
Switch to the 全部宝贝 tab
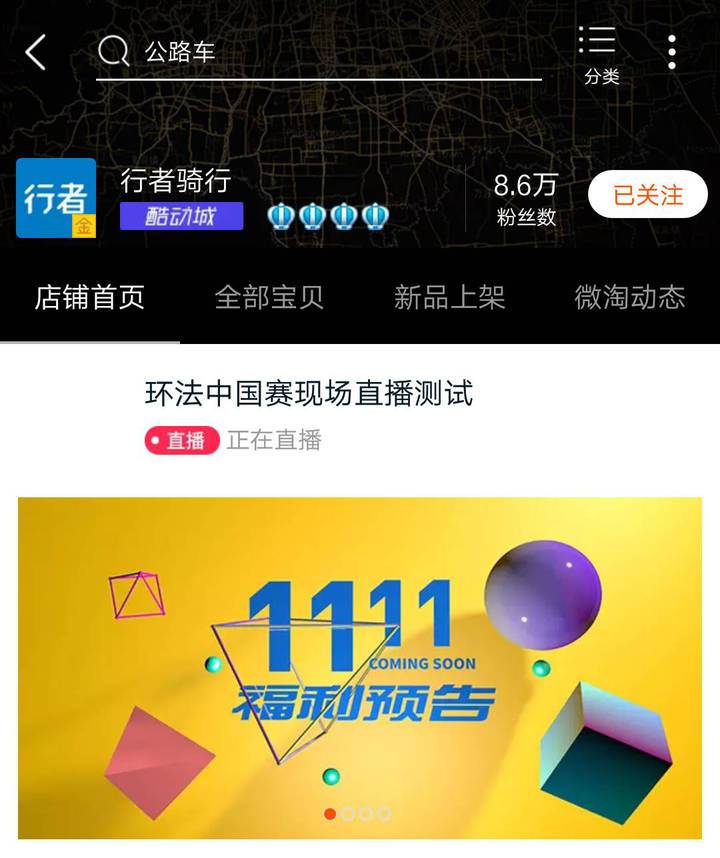tap(269, 297)
